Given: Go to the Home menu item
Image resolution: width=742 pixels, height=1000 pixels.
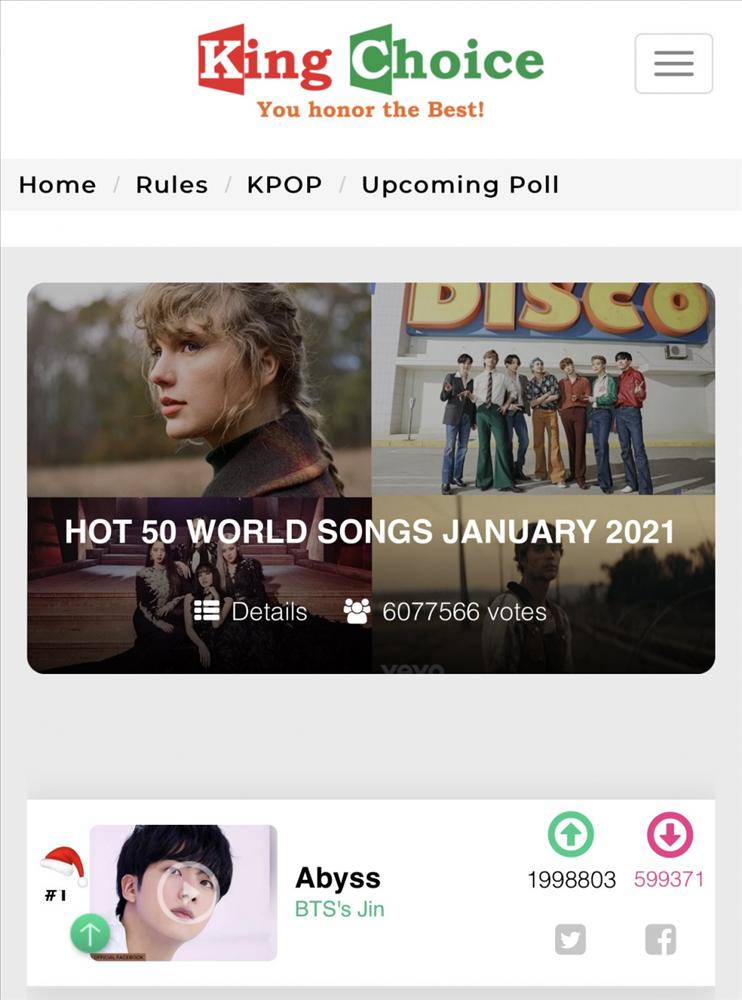Looking at the screenshot, I should click(x=57, y=184).
